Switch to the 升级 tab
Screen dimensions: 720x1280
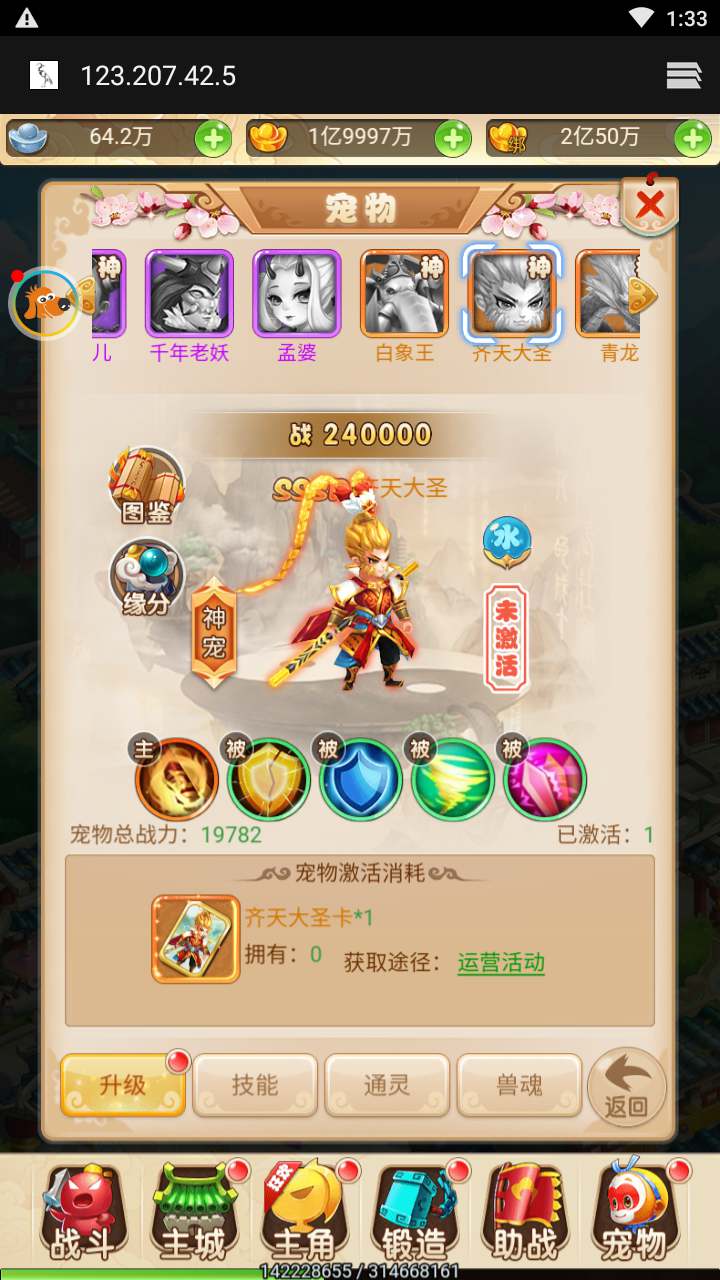[123, 1085]
